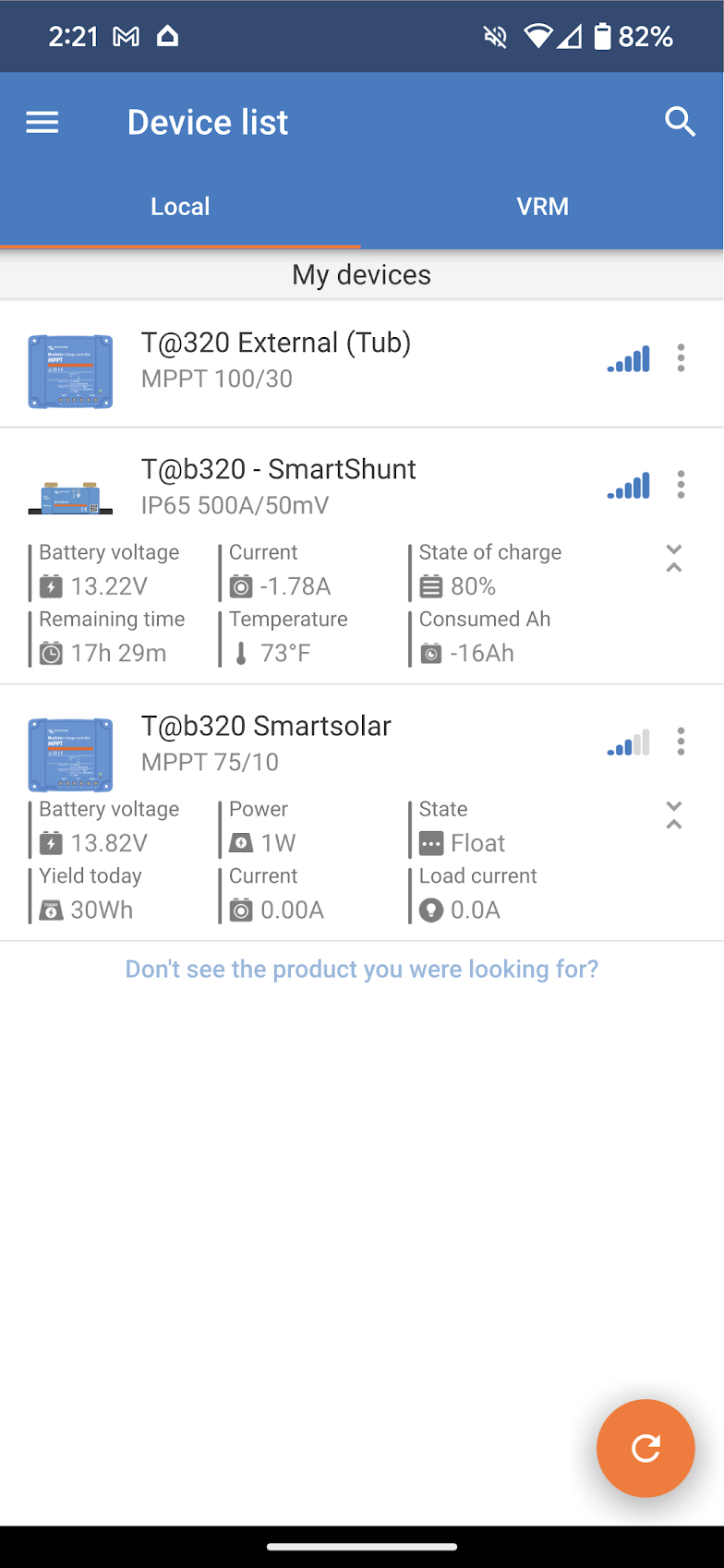Switch to the Local tab
The image size is (724, 1568).
coord(180,206)
